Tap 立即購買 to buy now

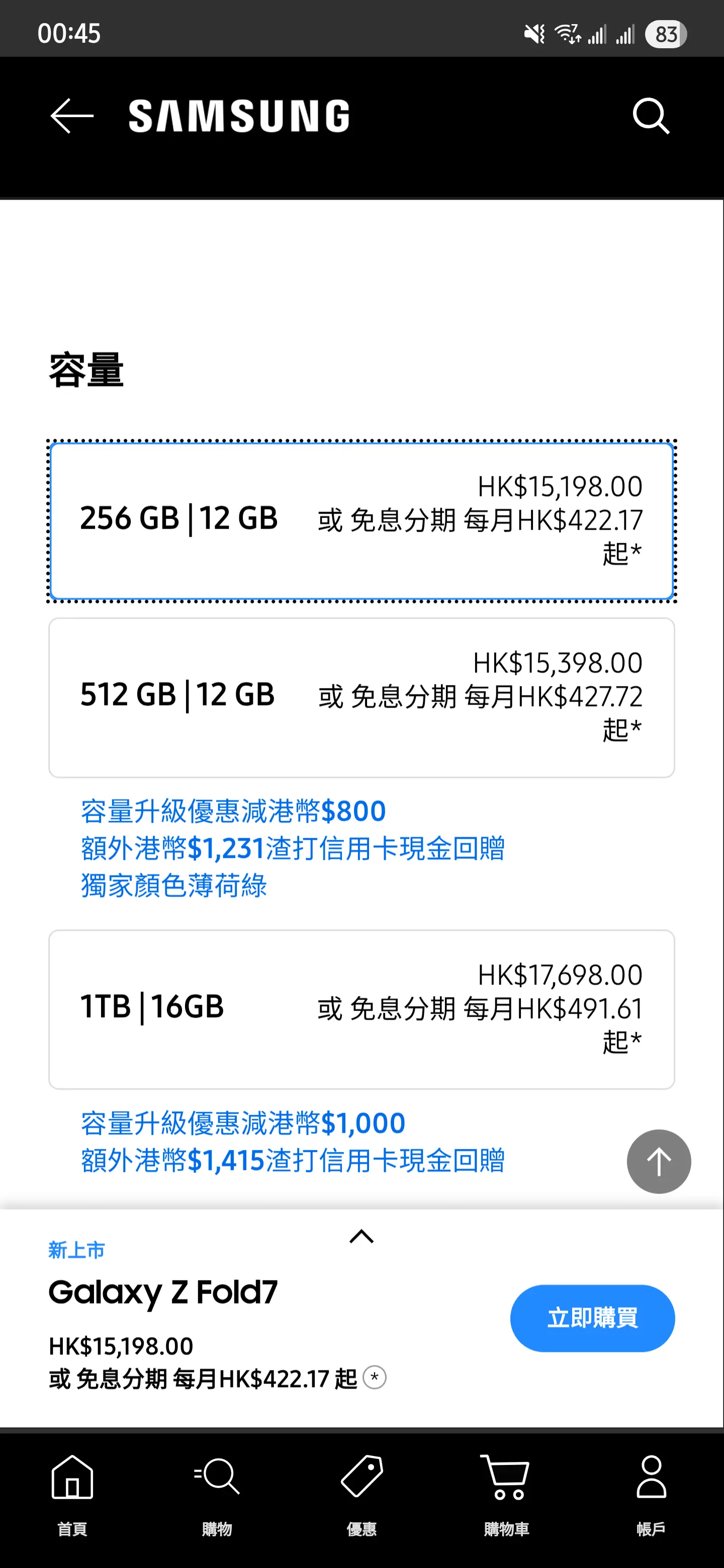592,1318
